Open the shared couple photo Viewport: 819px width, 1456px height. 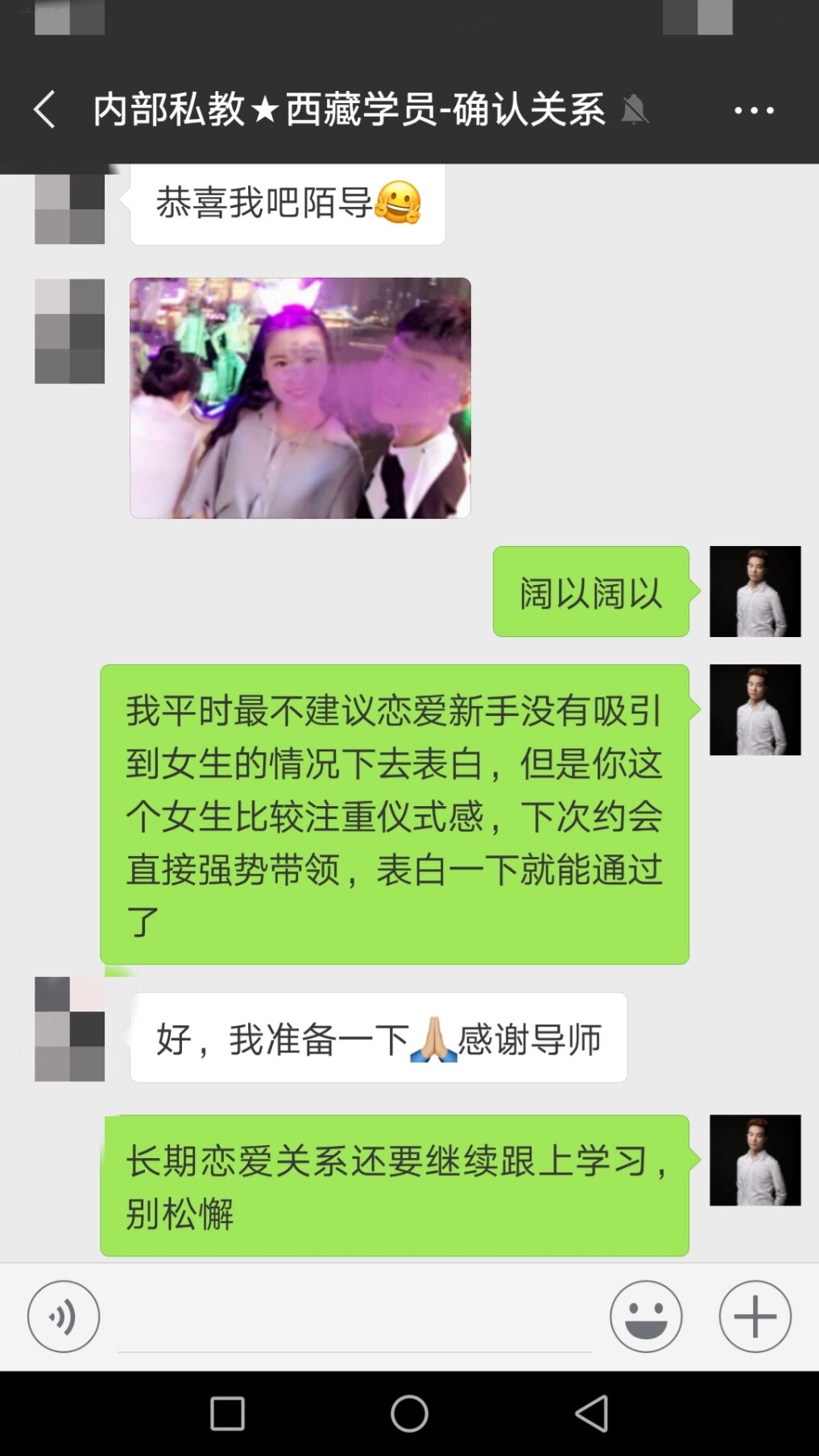point(300,398)
